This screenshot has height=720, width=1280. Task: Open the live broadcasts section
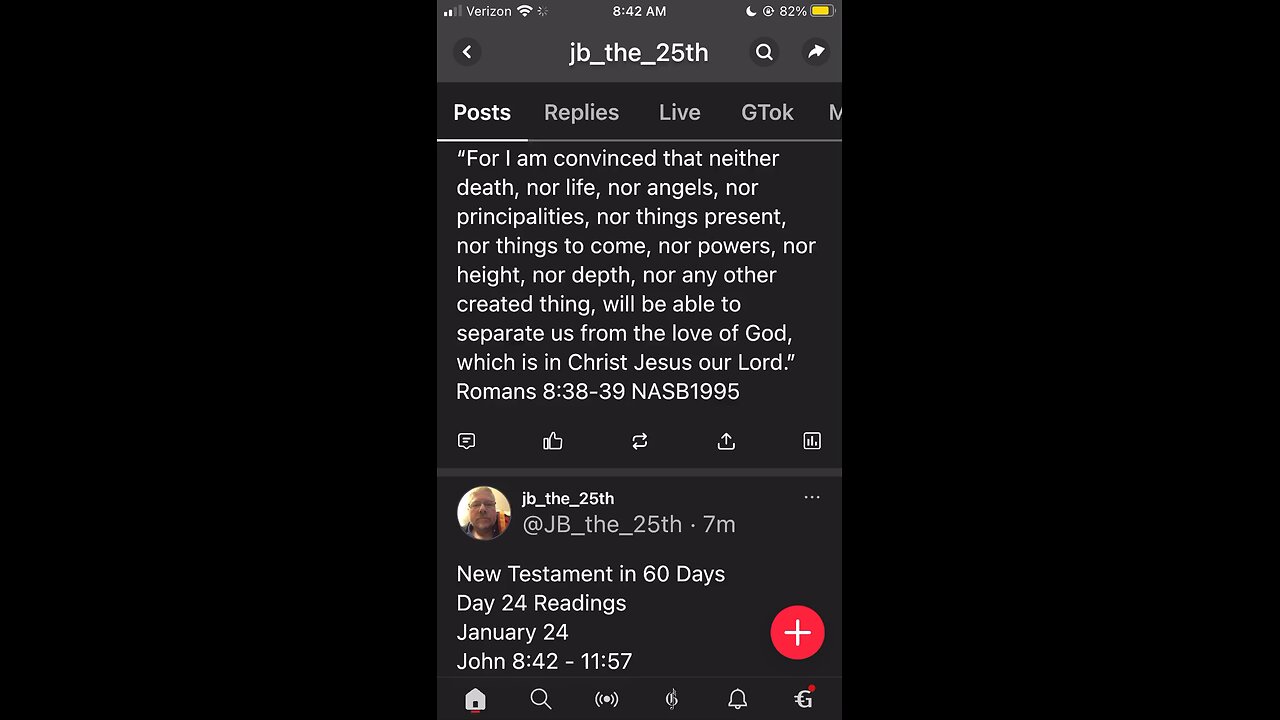pos(606,699)
